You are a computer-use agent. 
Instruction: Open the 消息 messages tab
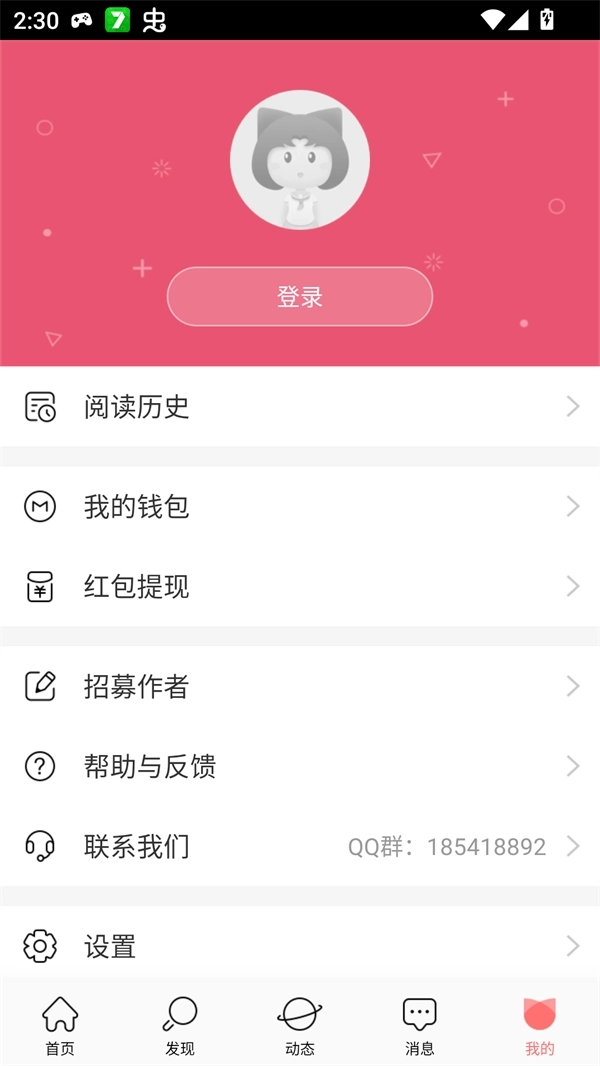coord(420,1026)
